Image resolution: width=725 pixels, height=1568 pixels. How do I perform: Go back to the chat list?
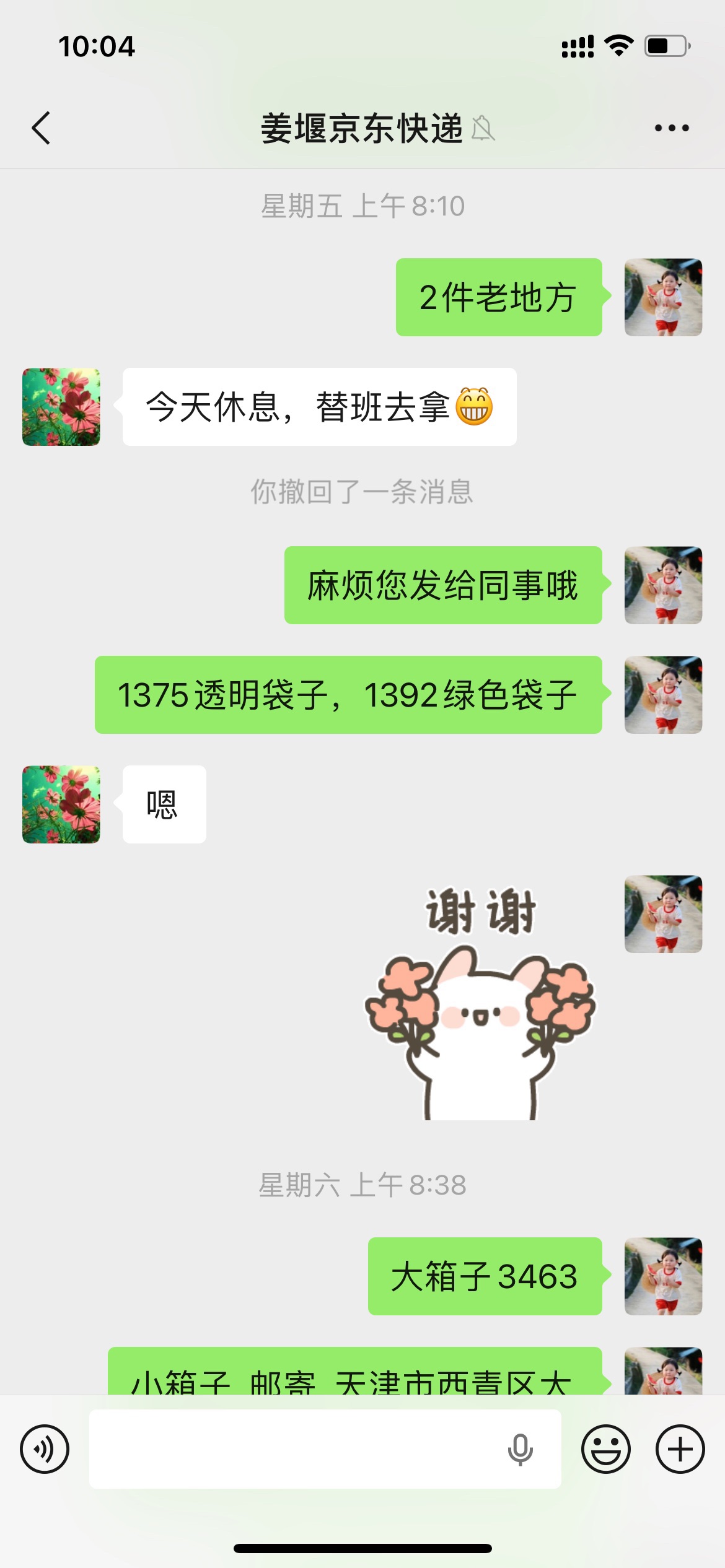[41, 128]
